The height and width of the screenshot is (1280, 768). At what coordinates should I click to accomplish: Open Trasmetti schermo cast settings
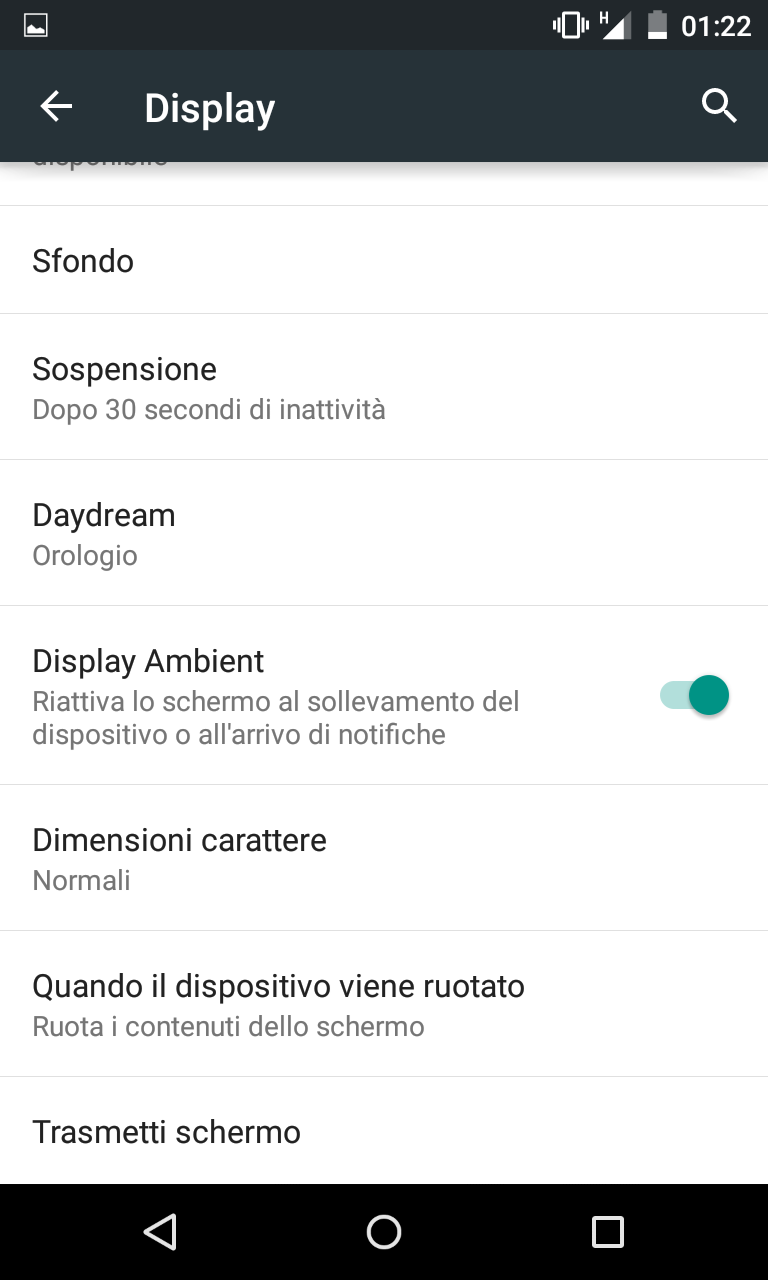pyautogui.click(x=384, y=1131)
